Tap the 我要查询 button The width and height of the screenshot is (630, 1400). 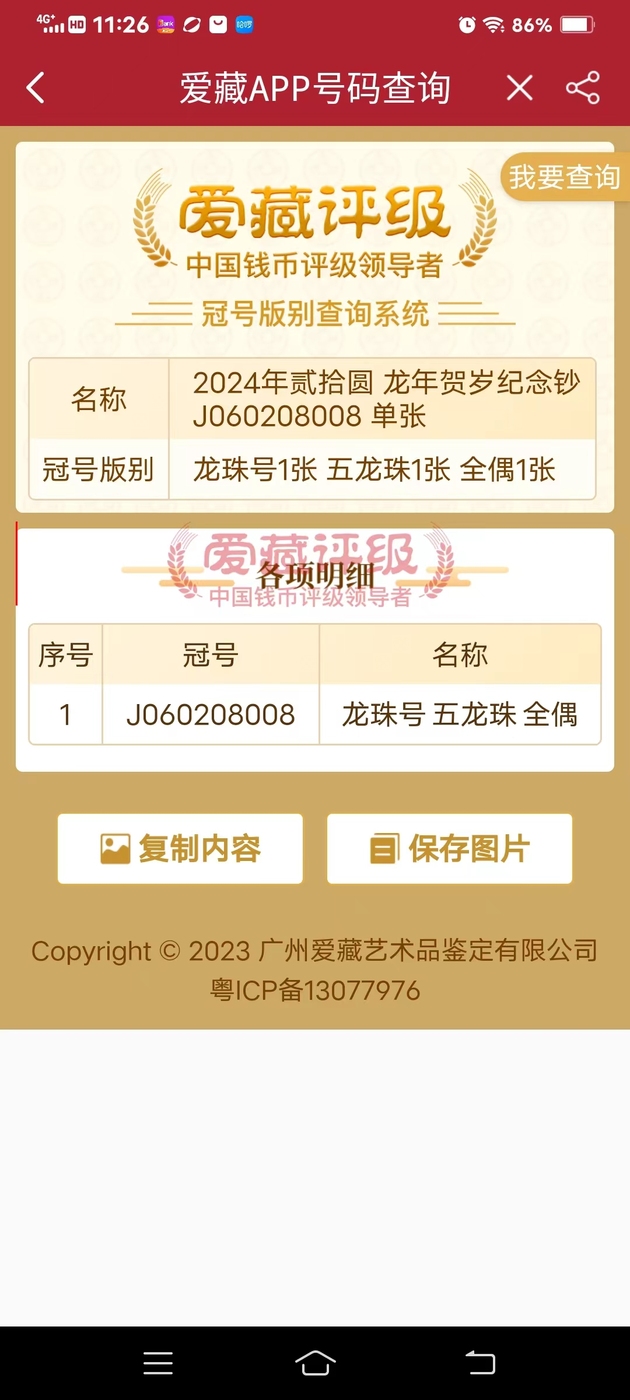tap(564, 177)
